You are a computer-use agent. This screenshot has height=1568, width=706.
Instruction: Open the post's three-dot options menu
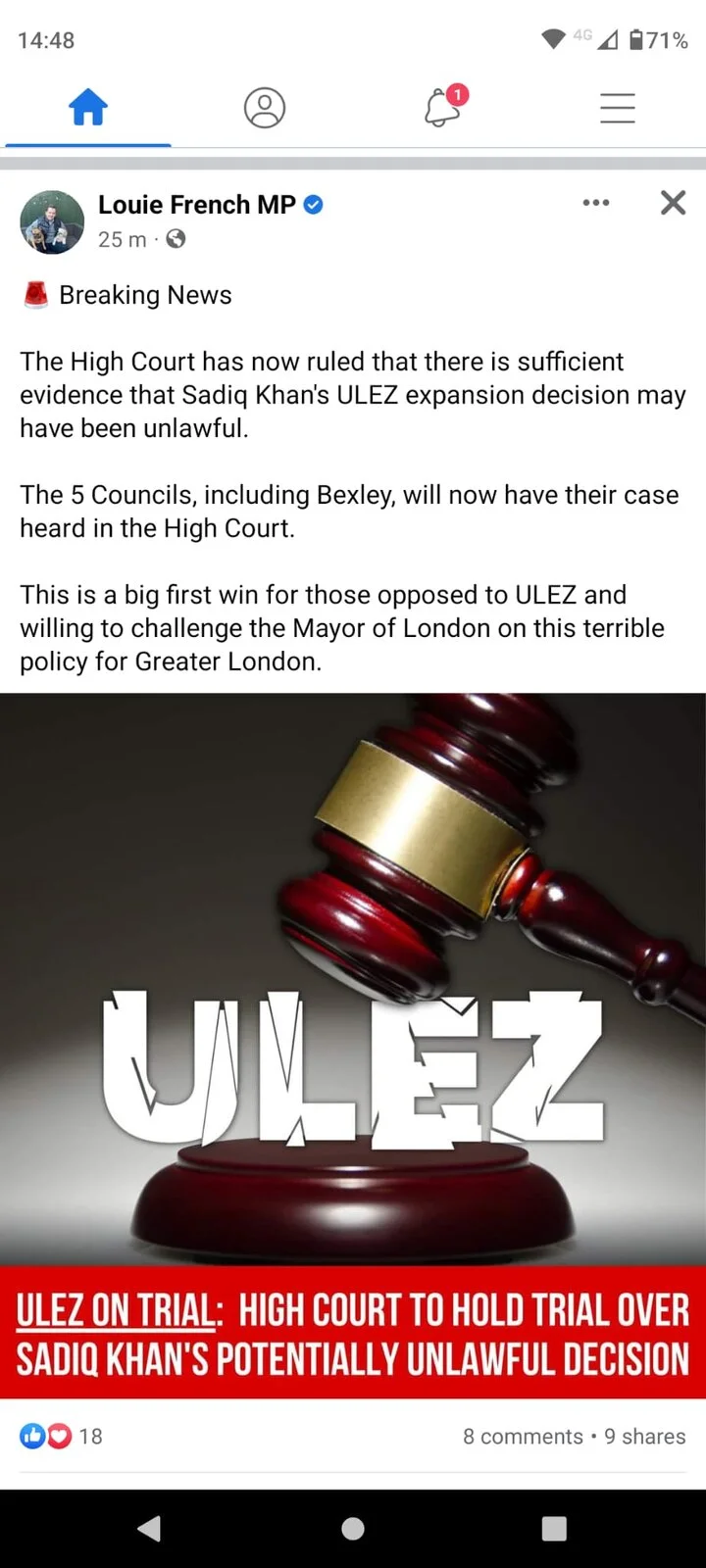[x=595, y=203]
